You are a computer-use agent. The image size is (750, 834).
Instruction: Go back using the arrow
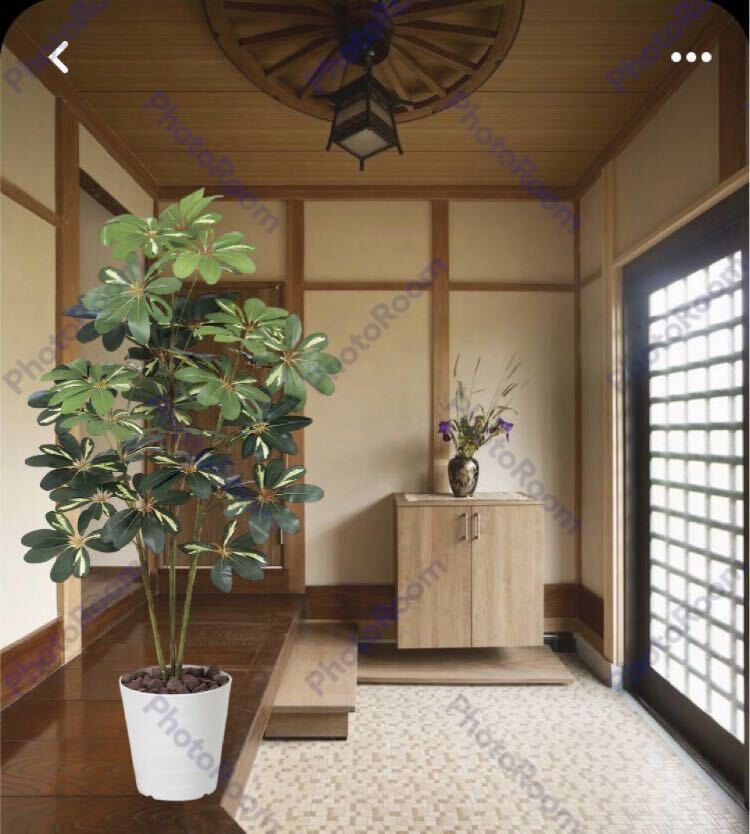point(59,57)
